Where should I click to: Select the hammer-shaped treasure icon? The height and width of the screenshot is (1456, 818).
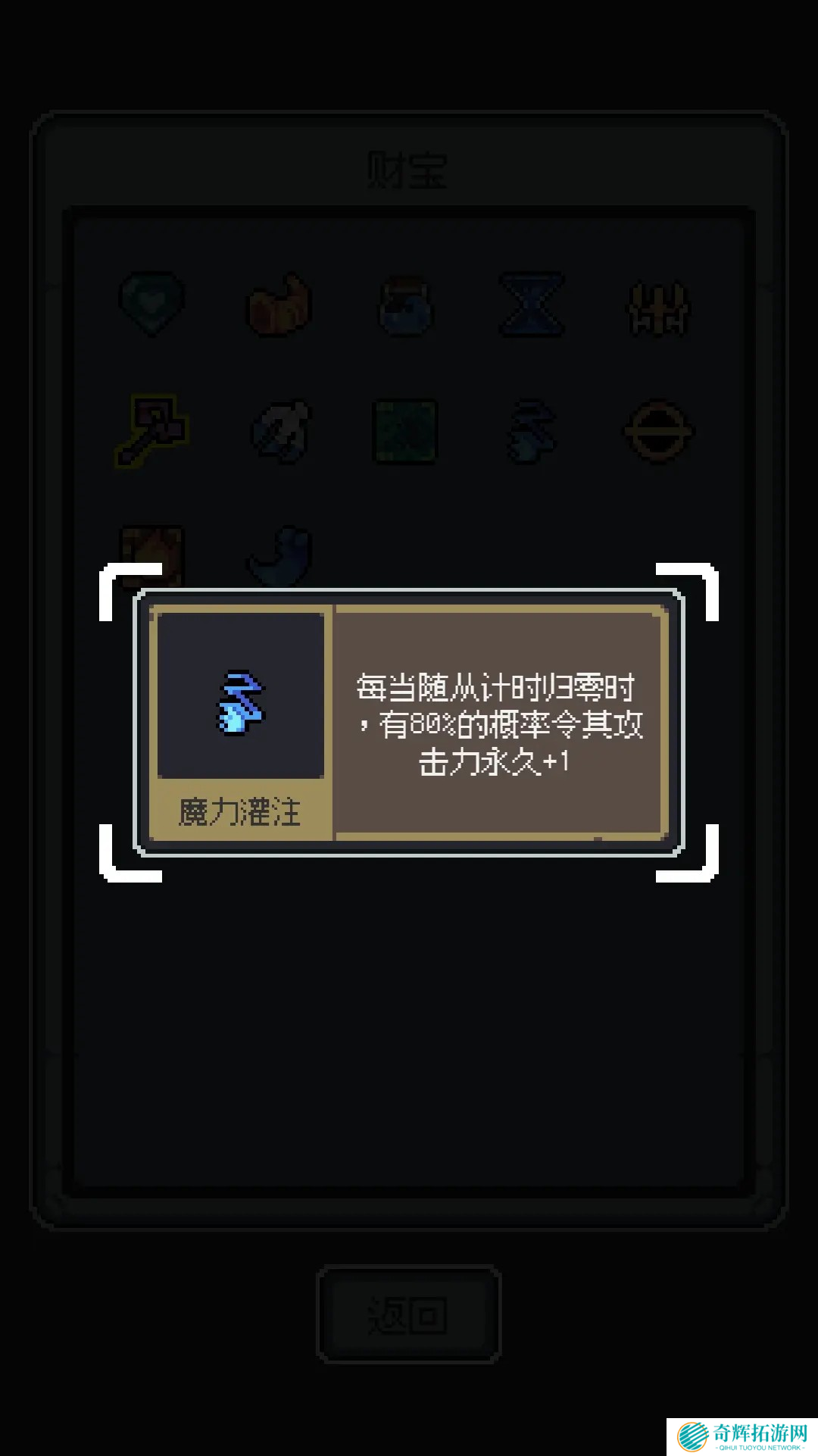(151, 430)
